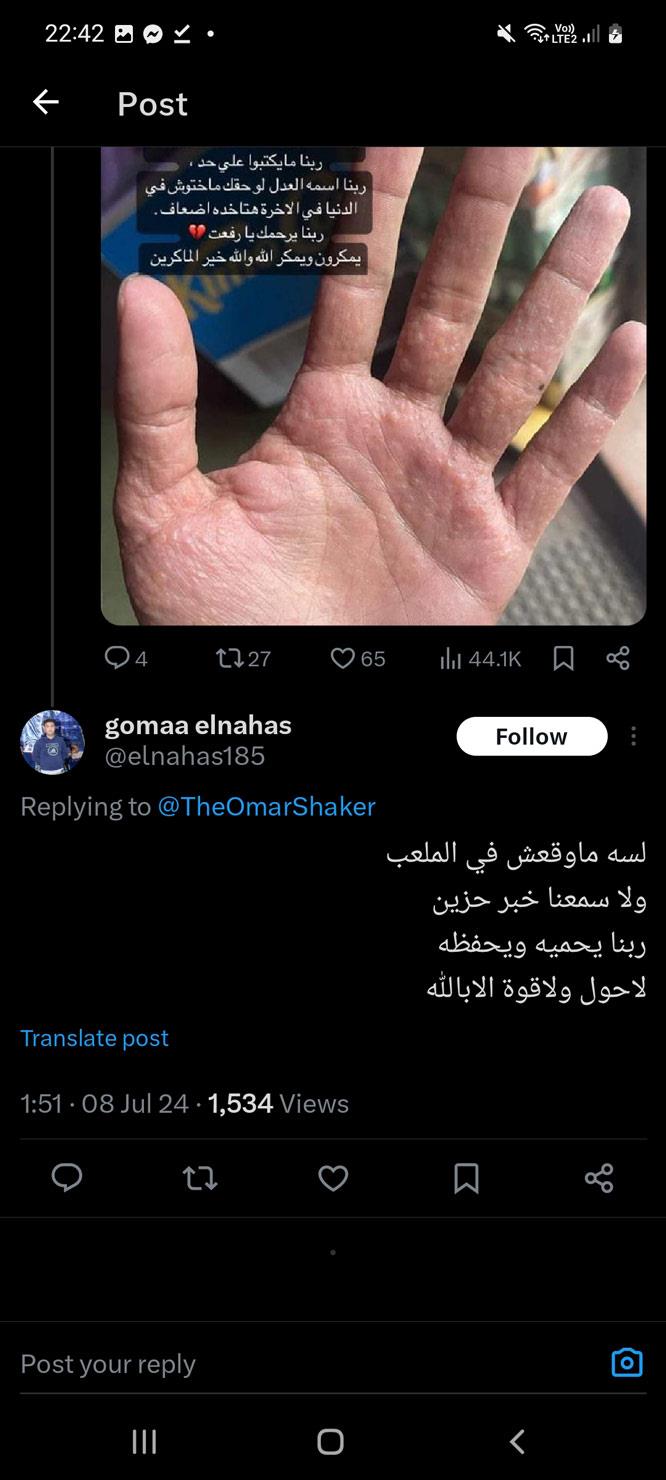Like the parent post with 65 likes

[343, 658]
